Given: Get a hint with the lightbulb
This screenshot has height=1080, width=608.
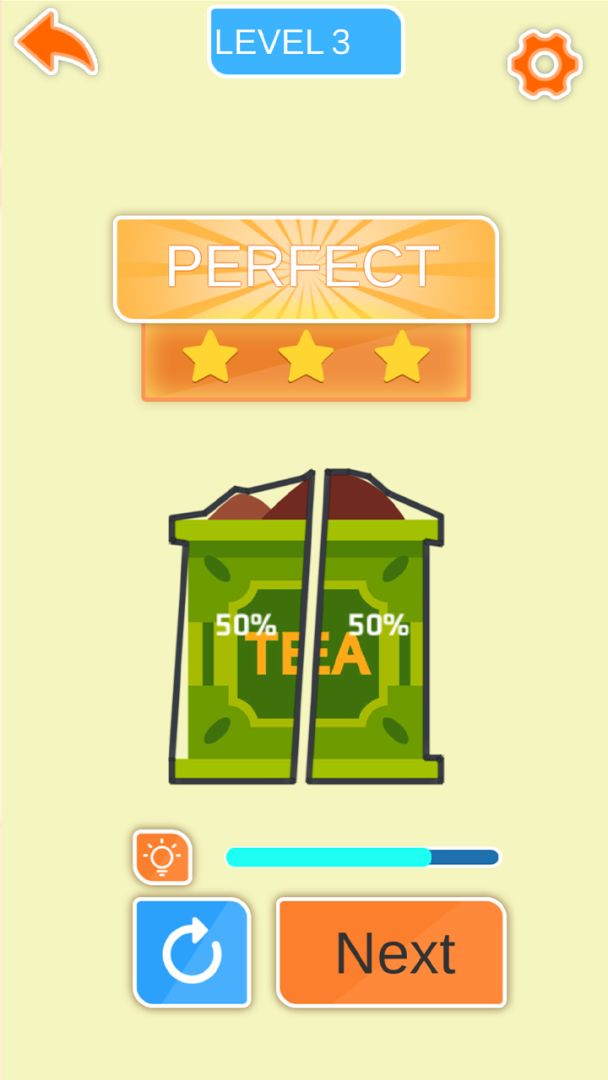Looking at the screenshot, I should coord(162,857).
